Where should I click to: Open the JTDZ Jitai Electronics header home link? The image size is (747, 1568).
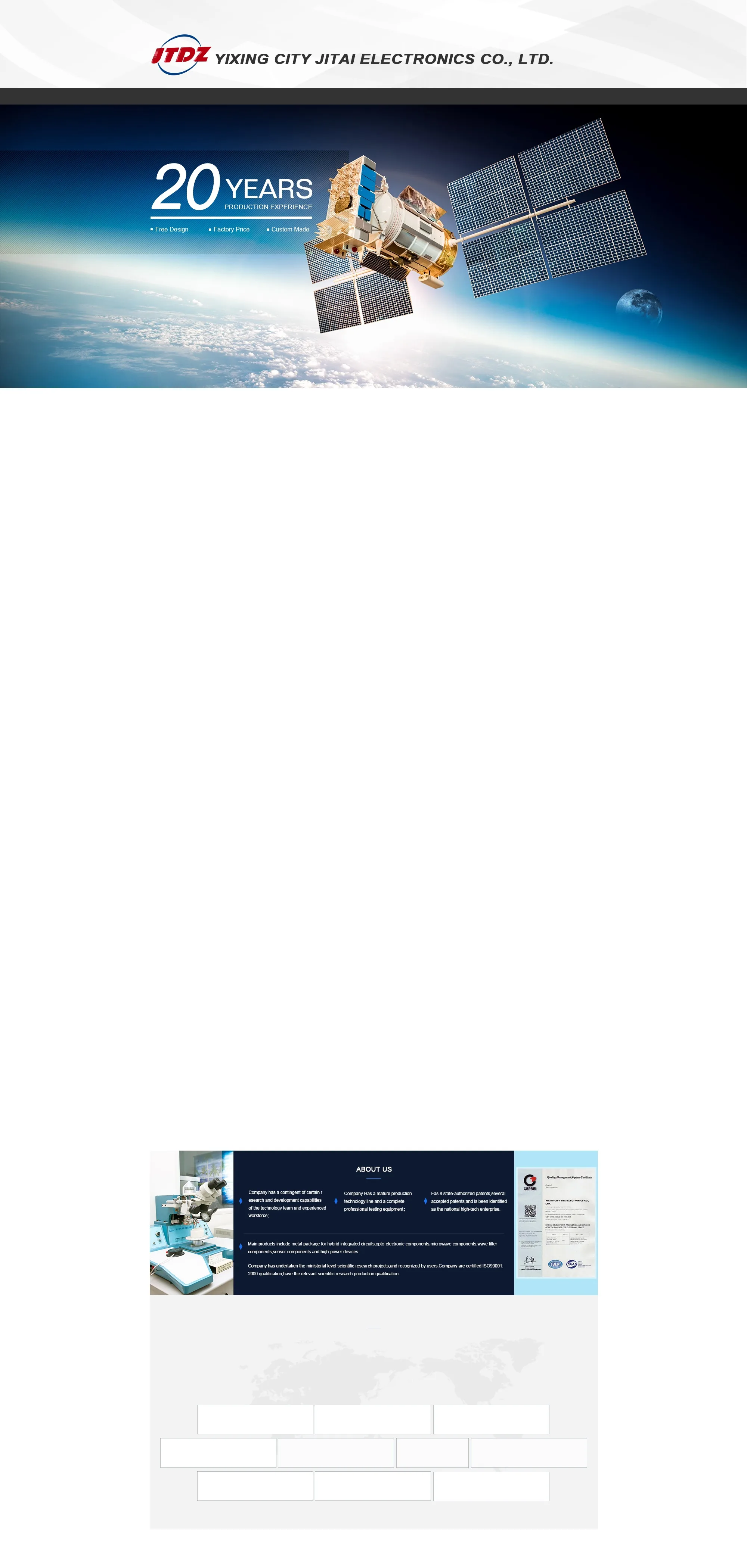coord(352,55)
